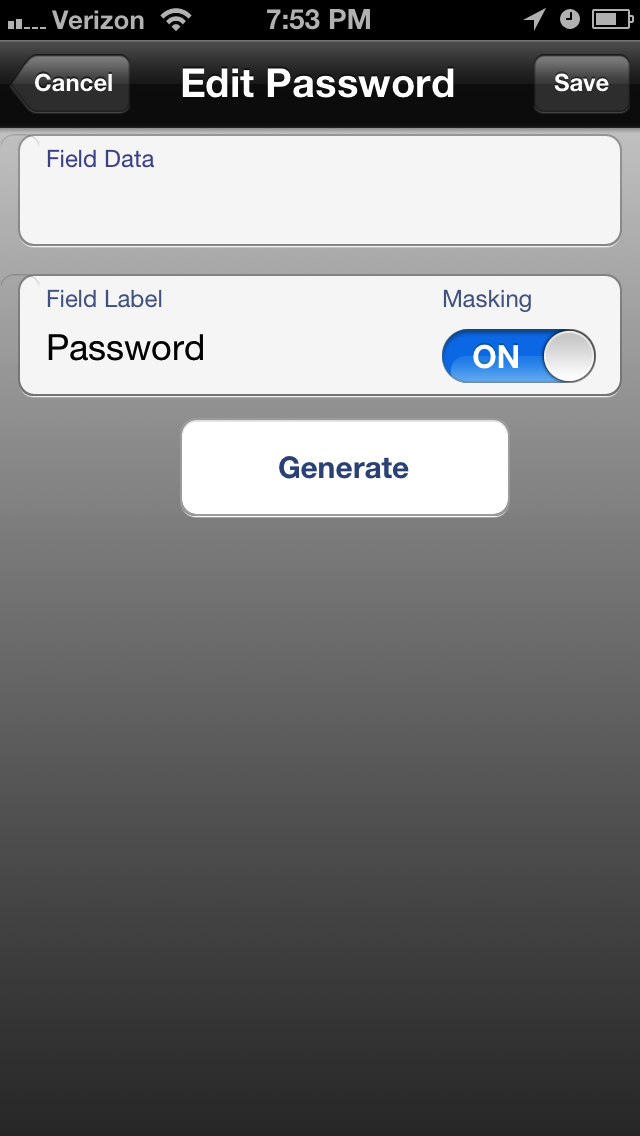640x1136 pixels.
Task: Edit the Field Label Password text
Action: [125, 348]
